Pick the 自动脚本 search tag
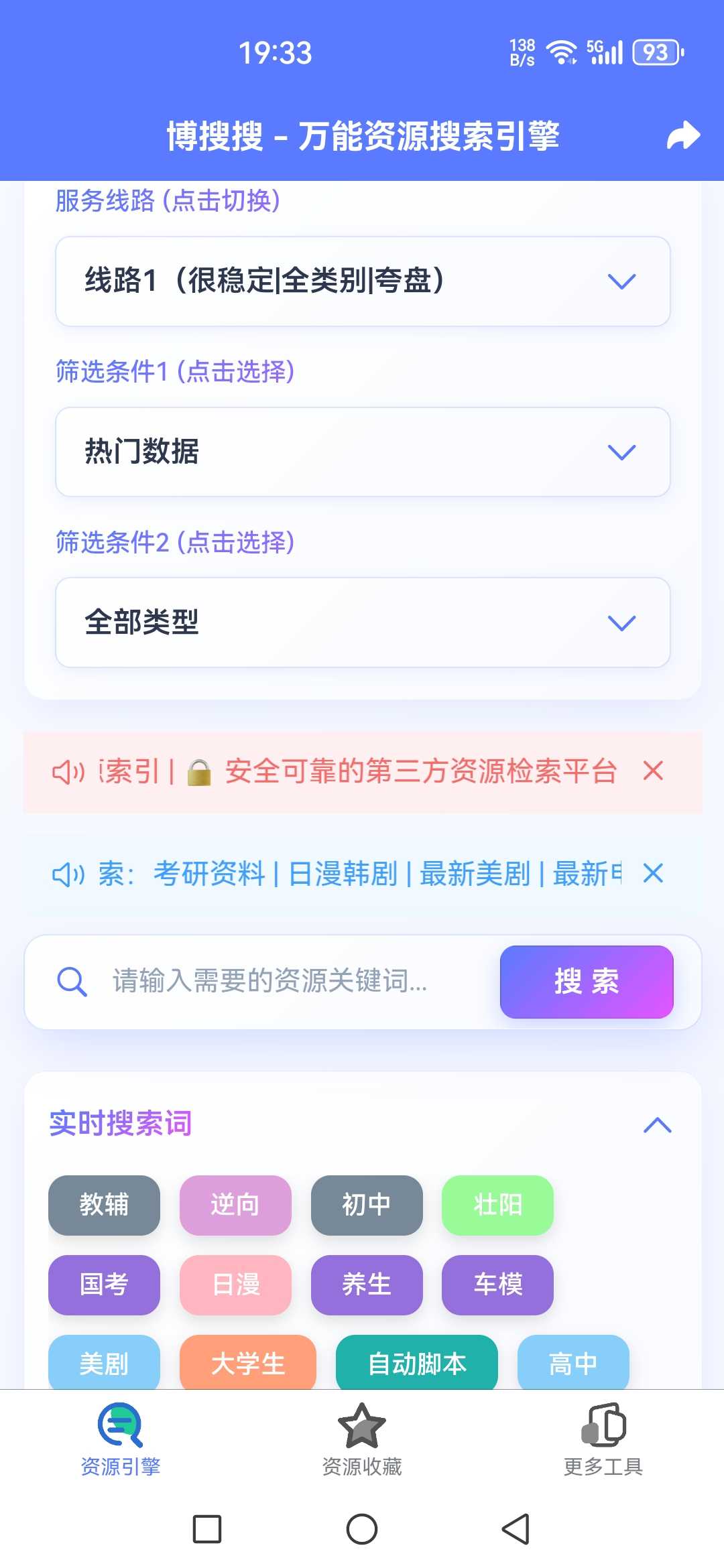 tap(416, 1363)
